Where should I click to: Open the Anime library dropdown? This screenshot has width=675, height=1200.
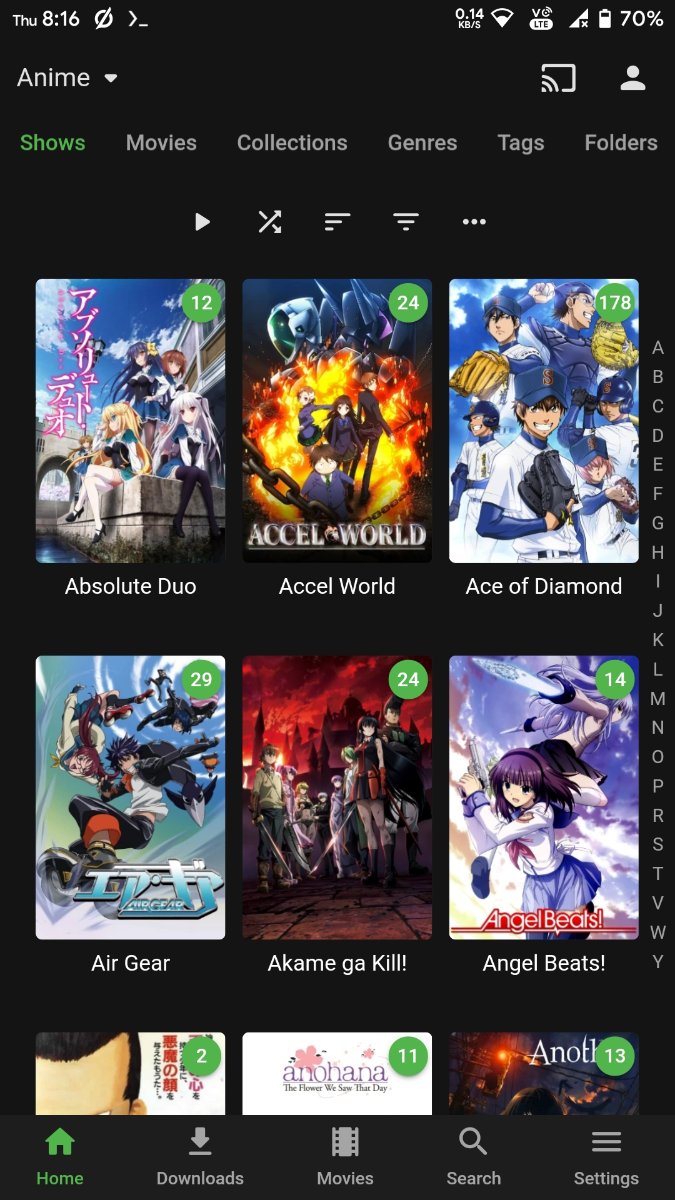pyautogui.click(x=68, y=78)
